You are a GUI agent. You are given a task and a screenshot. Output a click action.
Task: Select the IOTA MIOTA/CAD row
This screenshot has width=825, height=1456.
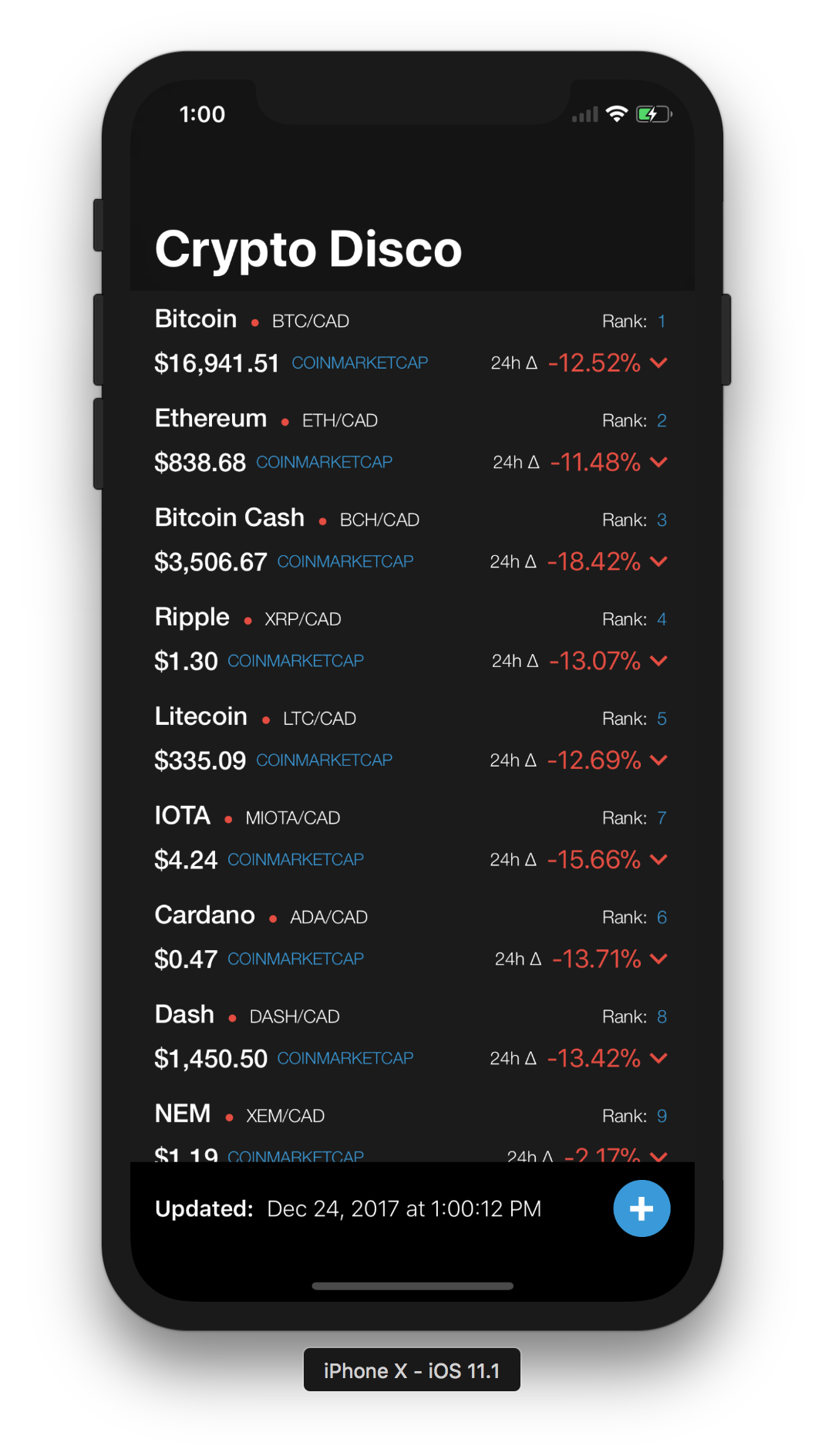(412, 838)
